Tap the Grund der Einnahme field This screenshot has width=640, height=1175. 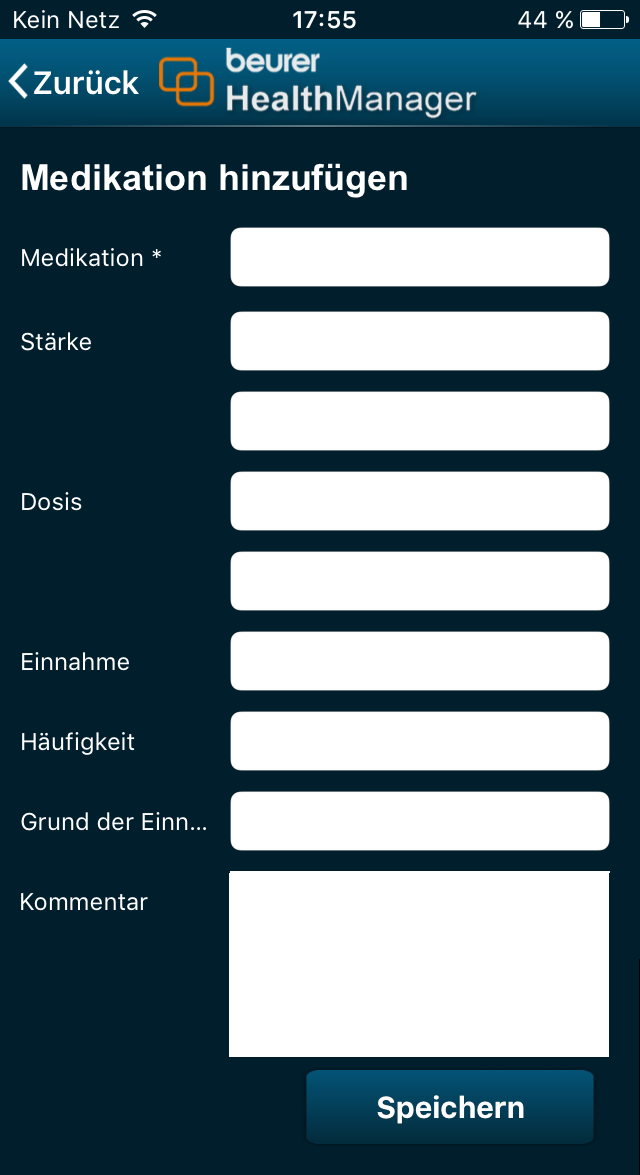click(419, 821)
